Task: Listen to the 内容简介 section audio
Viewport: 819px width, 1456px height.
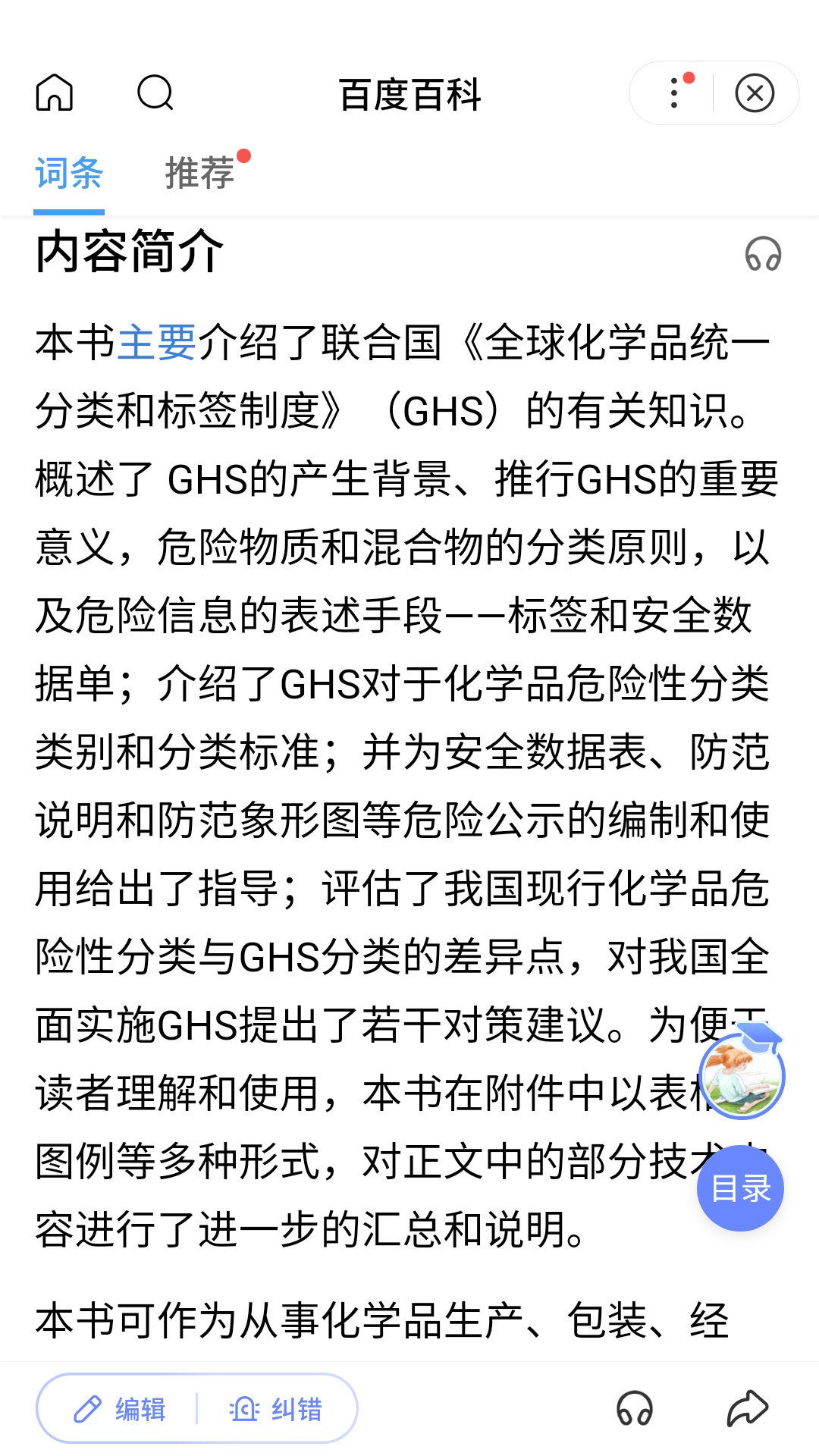Action: 763,253
